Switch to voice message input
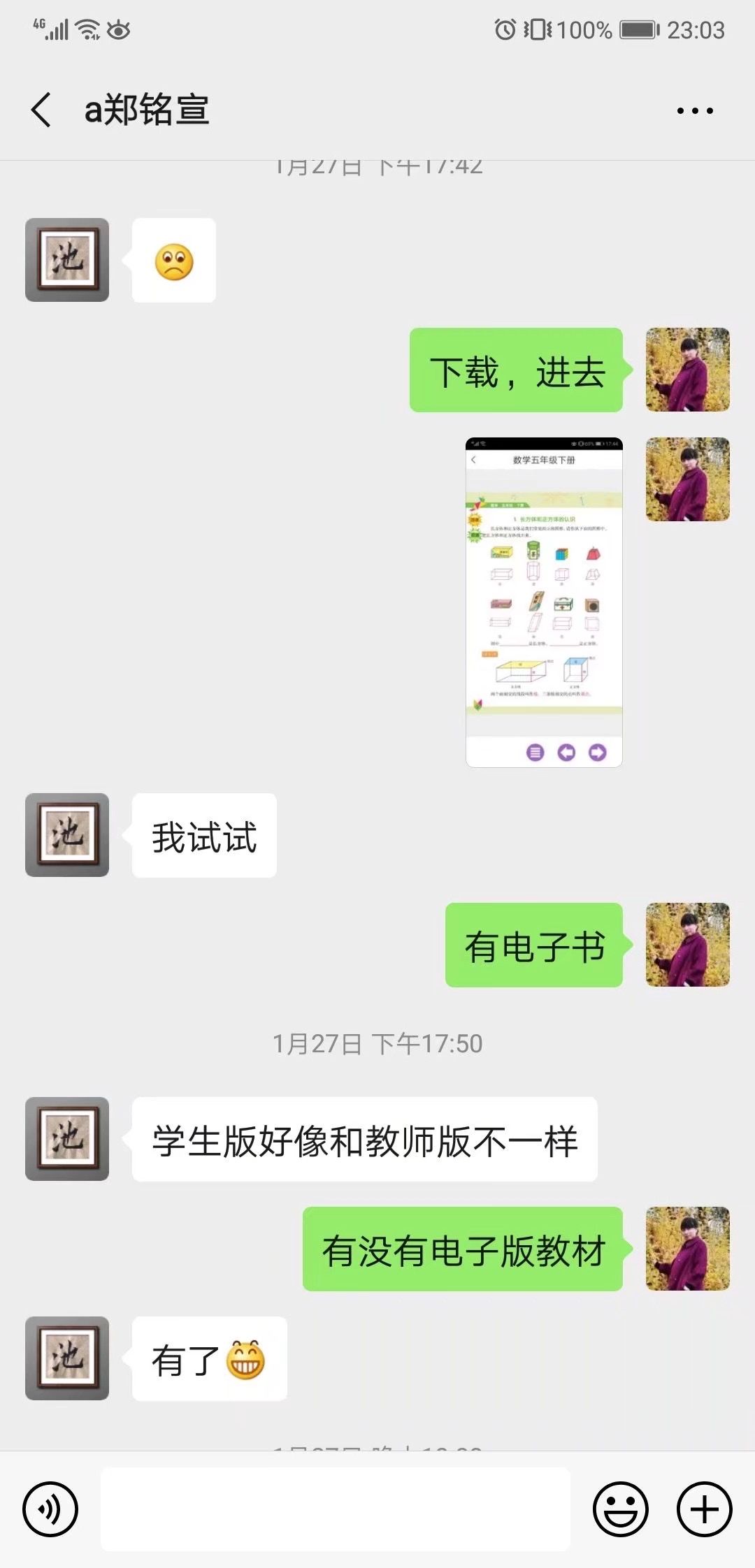 [x=50, y=1509]
